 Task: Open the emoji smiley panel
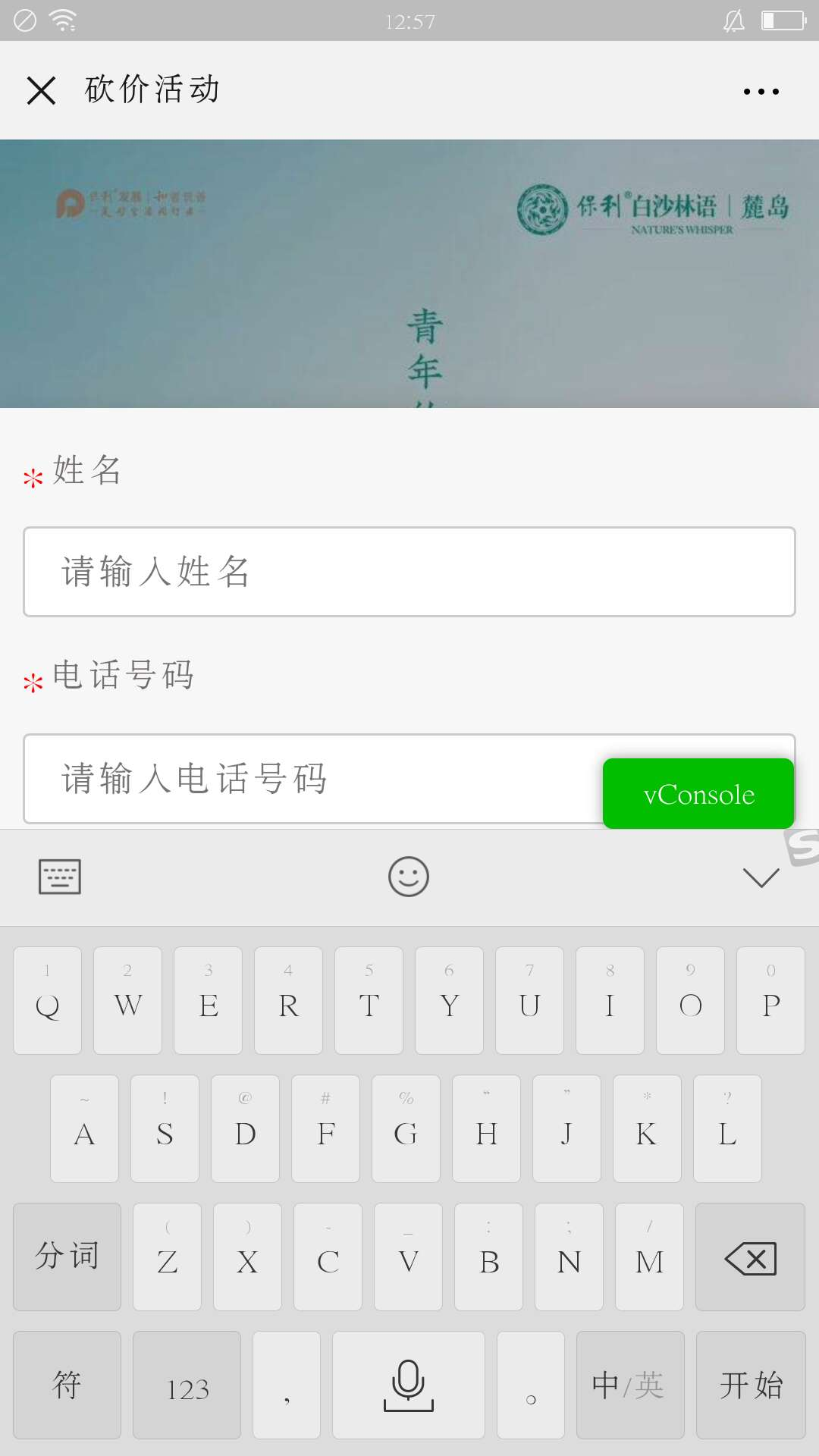pyautogui.click(x=409, y=877)
